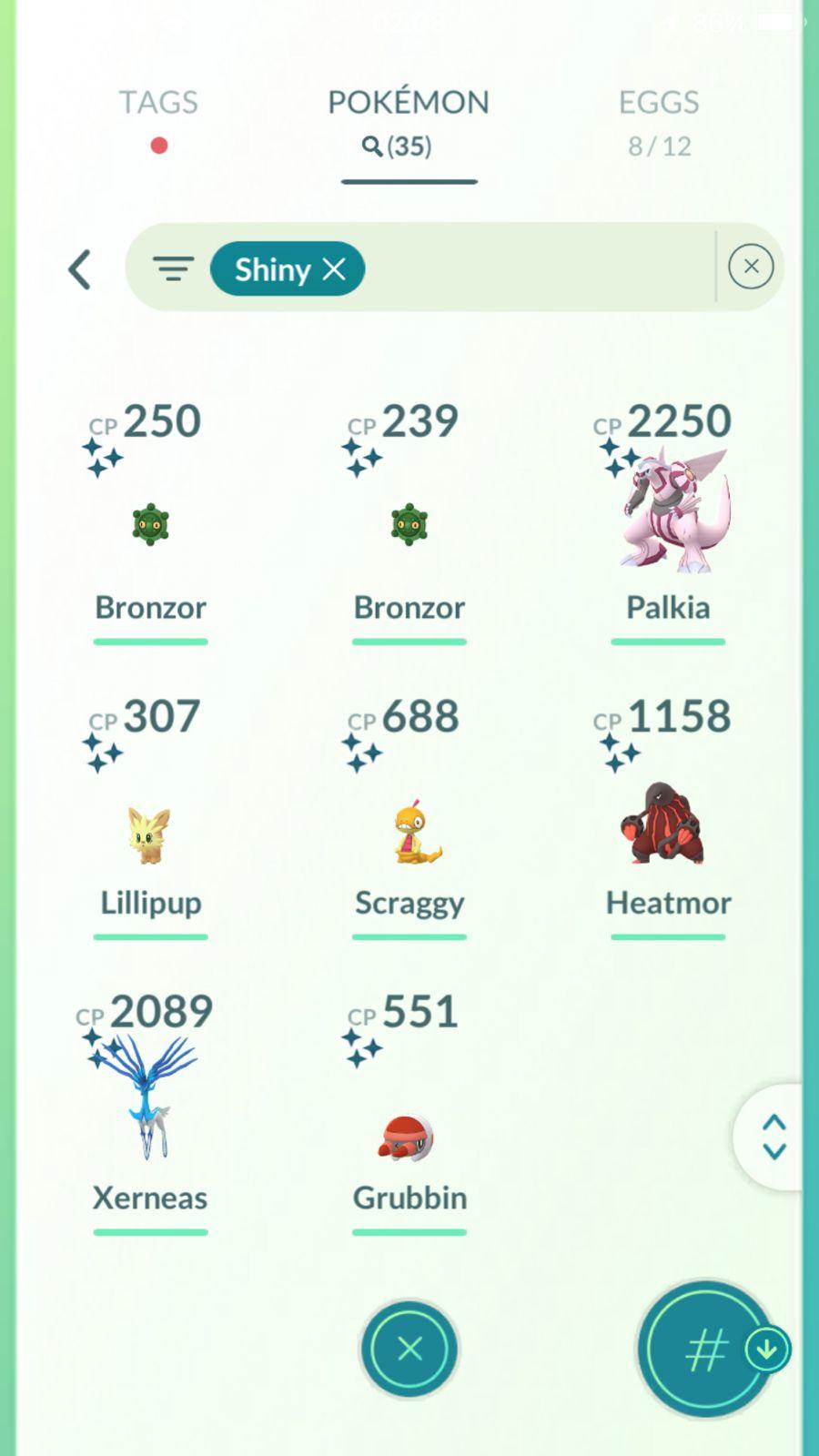The image size is (819, 1456).
Task: Switch to the Tags tab
Action: [x=158, y=102]
